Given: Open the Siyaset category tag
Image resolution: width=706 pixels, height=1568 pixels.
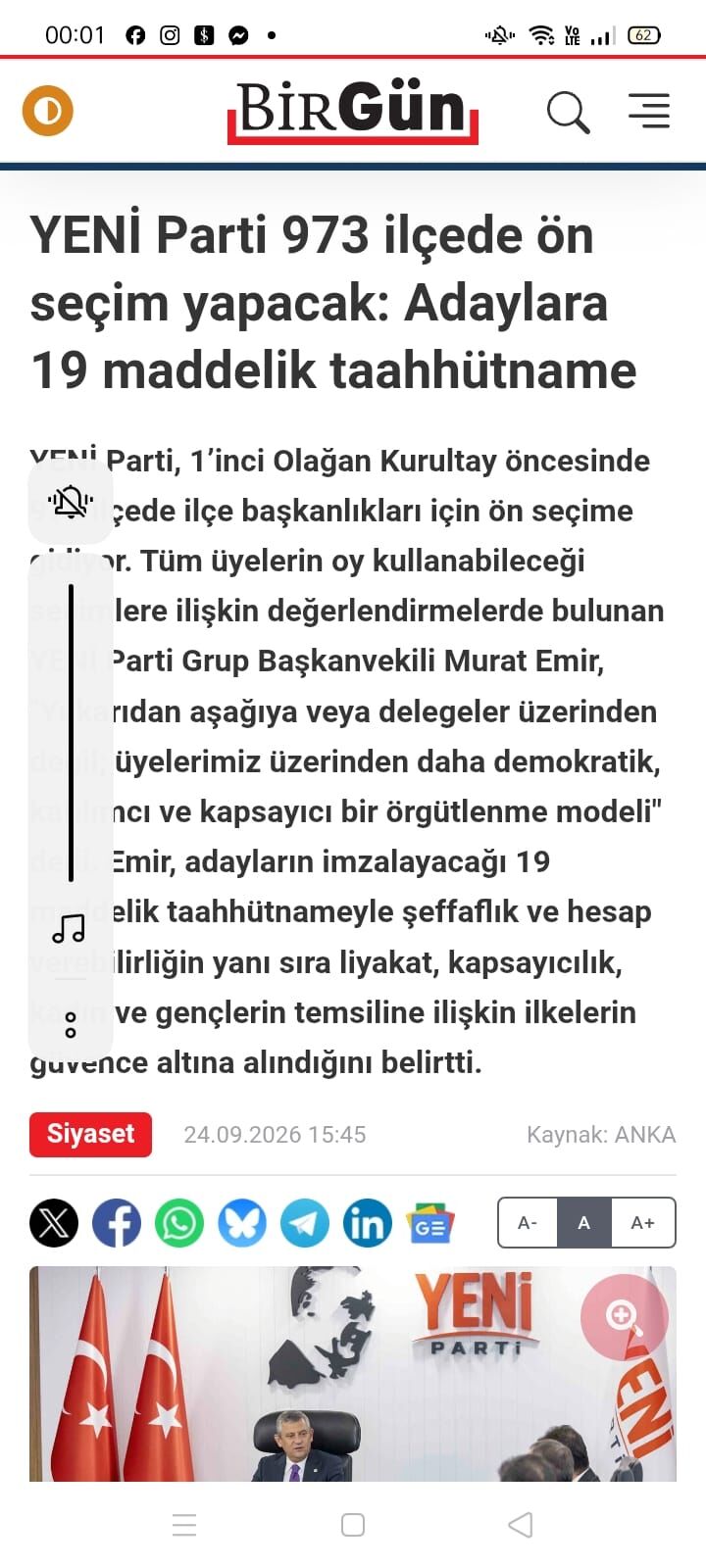Looking at the screenshot, I should click(x=90, y=1134).
